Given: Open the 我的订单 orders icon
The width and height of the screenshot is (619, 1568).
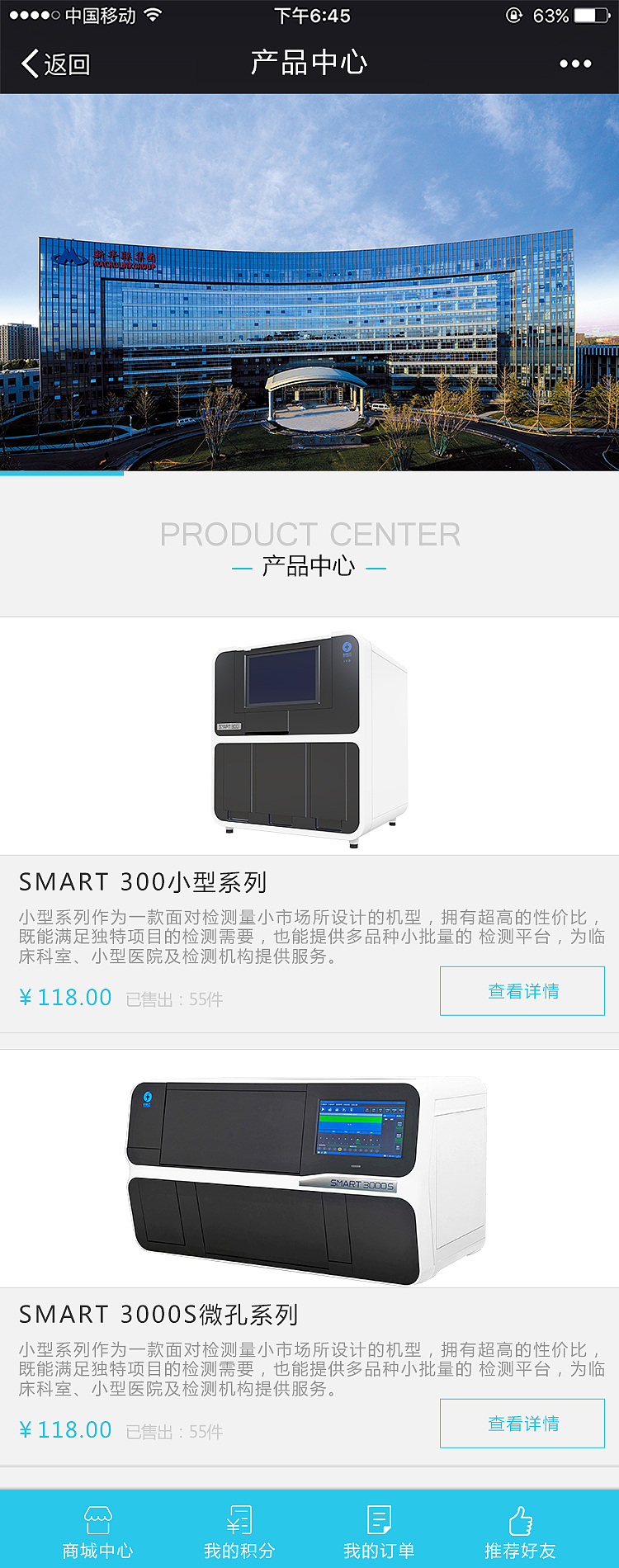Looking at the screenshot, I should (378, 1521).
